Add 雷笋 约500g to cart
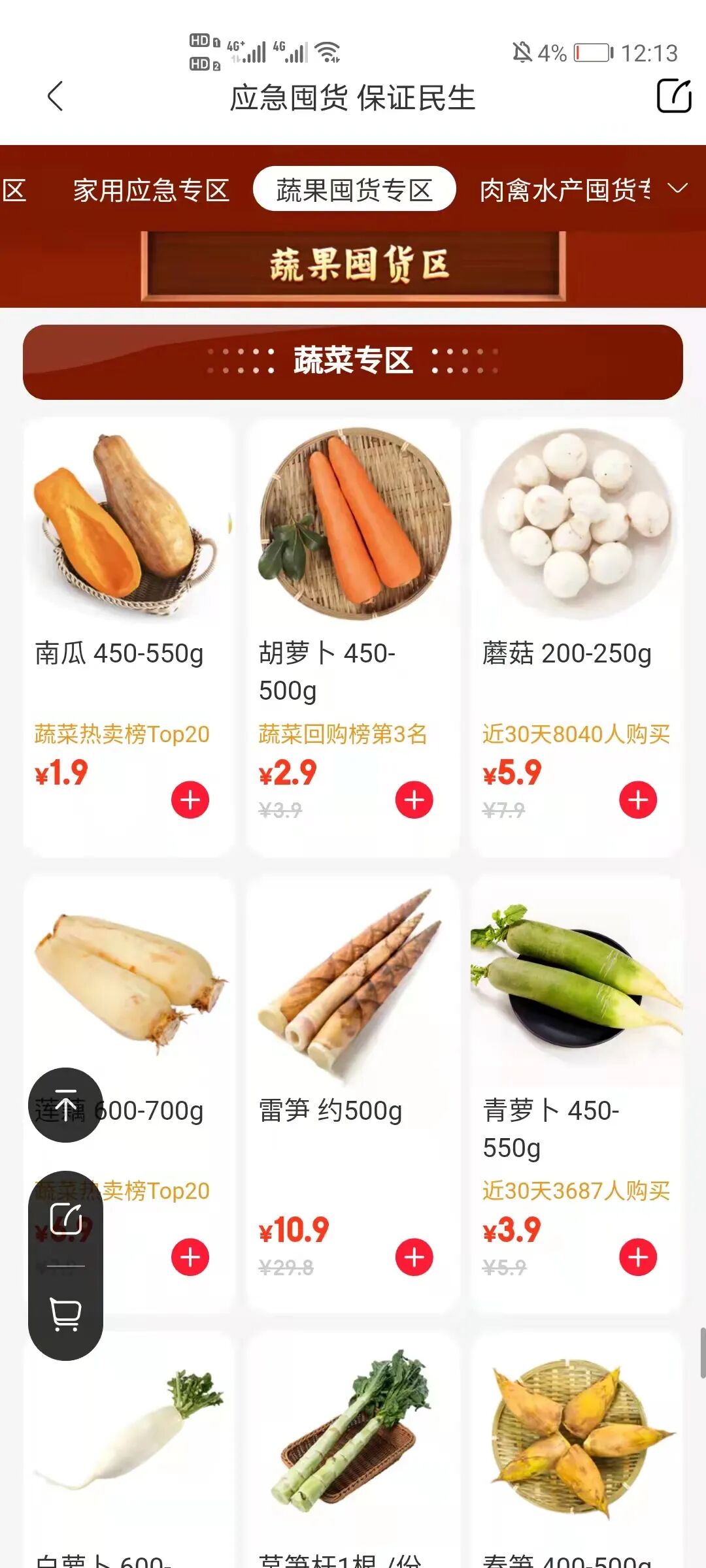Screen dimensions: 706x1568 414,1256
